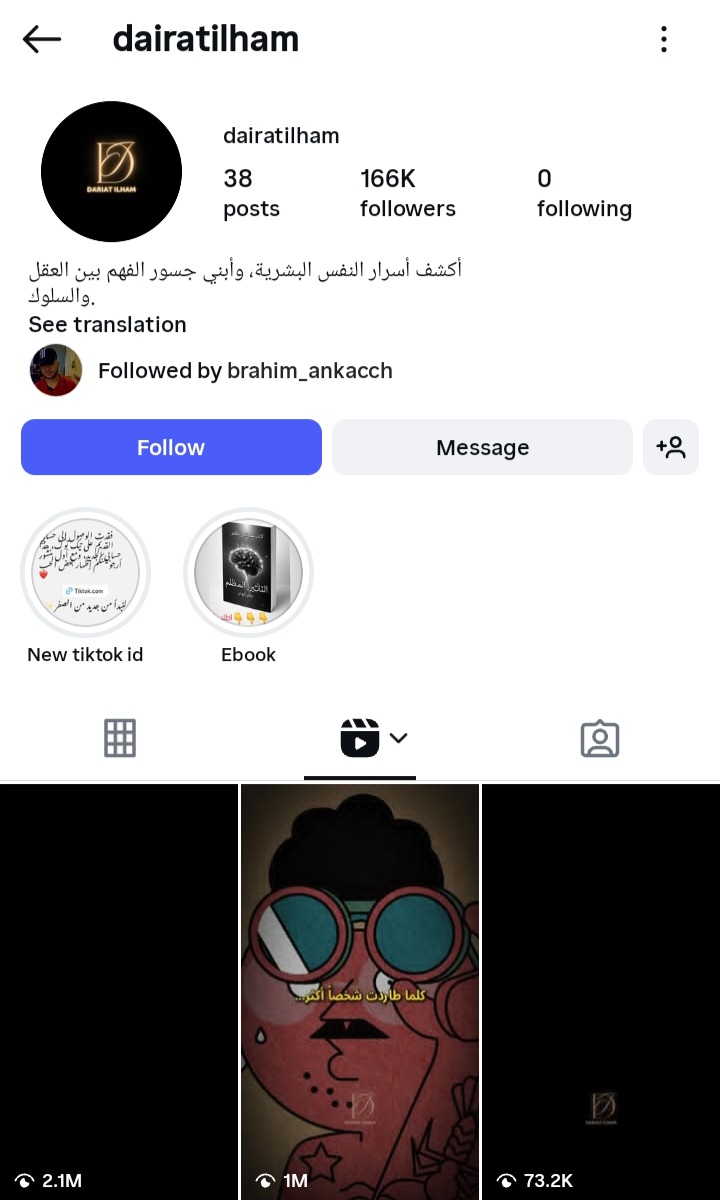Screen dimensions: 720x1200
Task: Open the New tiktok id highlight
Action: (x=85, y=573)
